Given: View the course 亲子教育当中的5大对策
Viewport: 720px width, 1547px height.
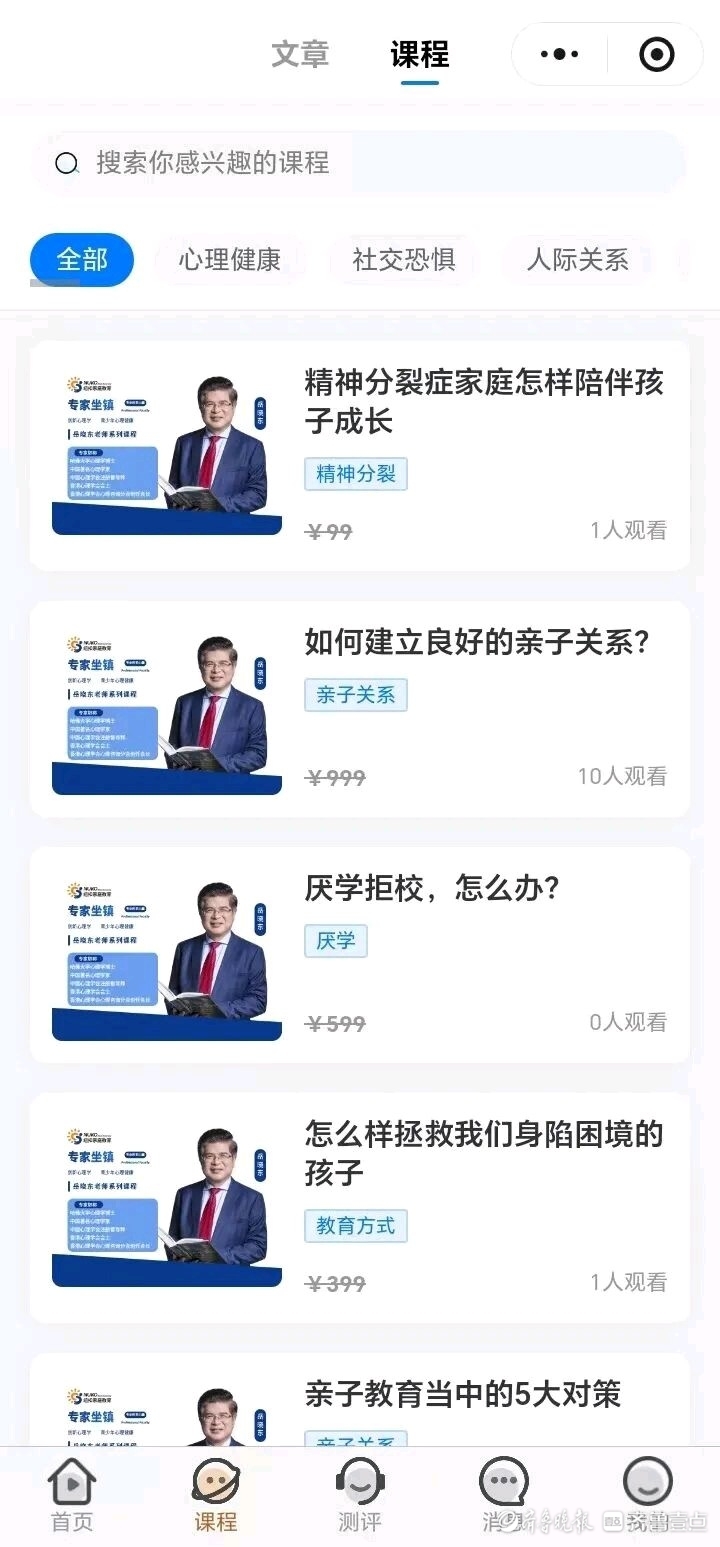Looking at the screenshot, I should point(462,1394).
